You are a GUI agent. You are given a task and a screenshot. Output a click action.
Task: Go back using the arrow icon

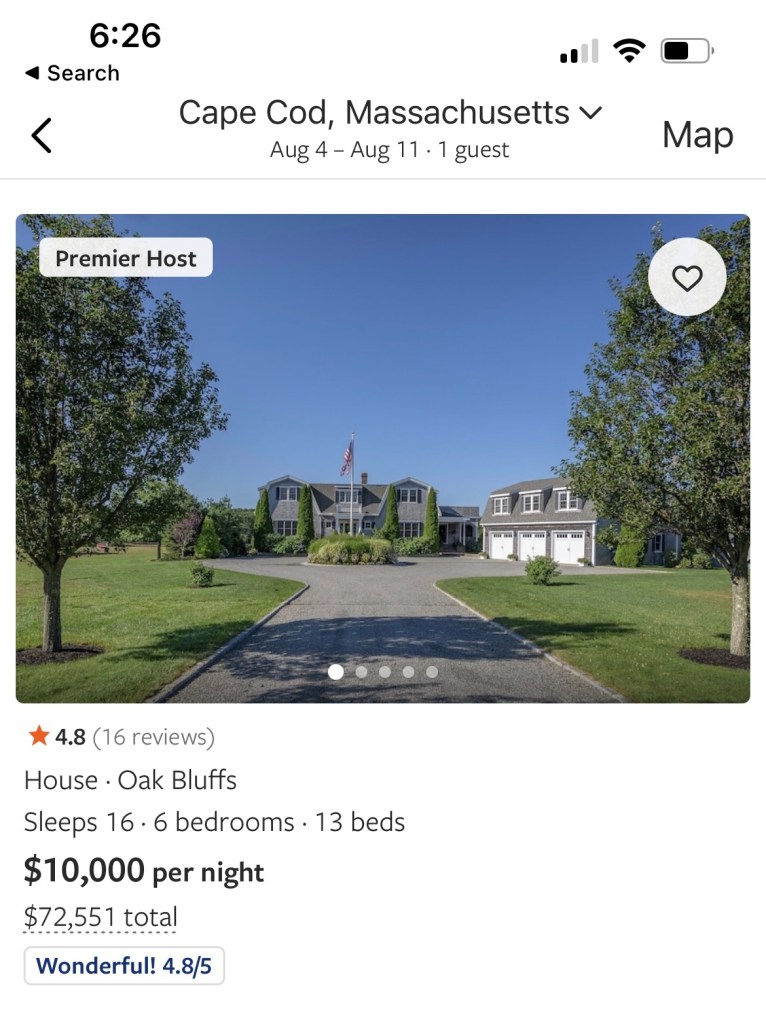(41, 135)
